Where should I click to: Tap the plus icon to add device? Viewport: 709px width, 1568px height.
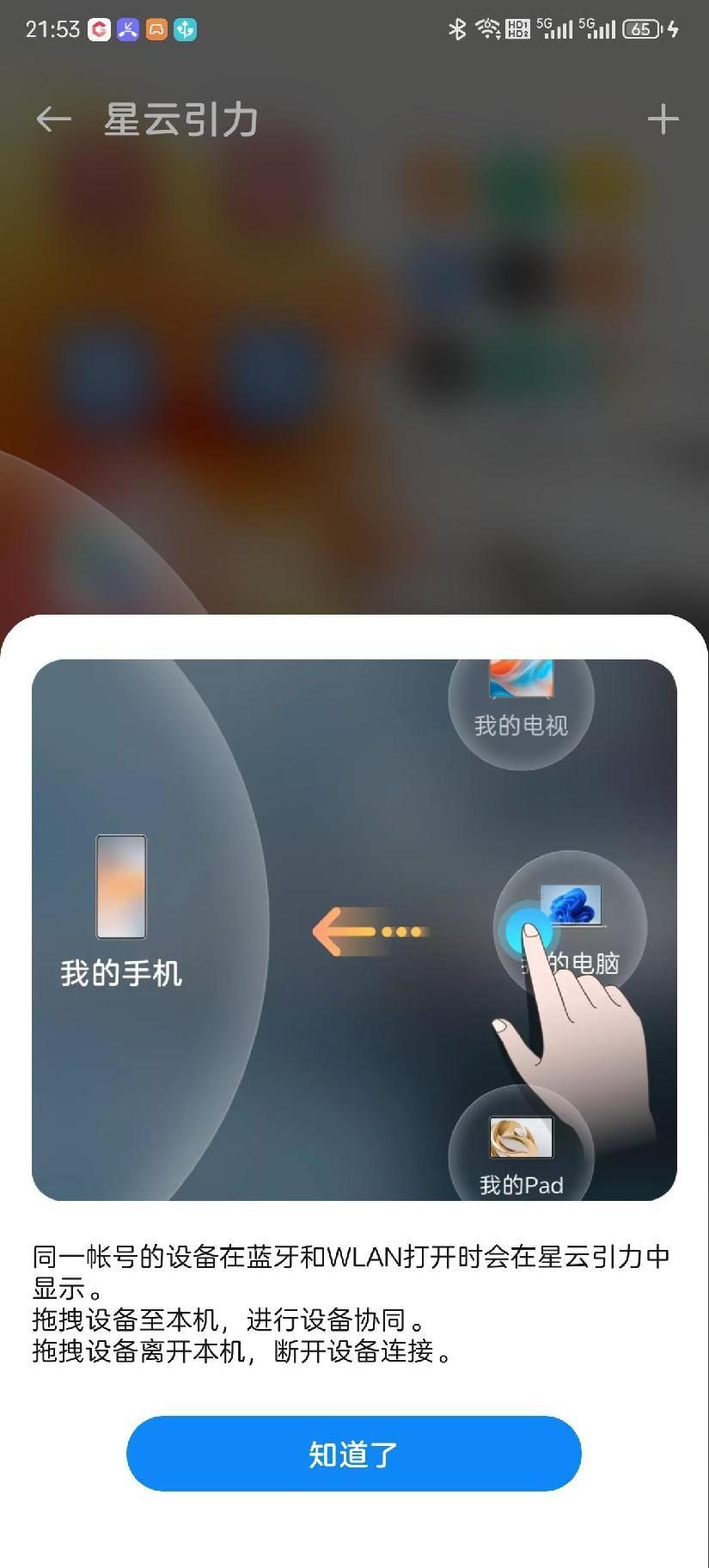(662, 119)
